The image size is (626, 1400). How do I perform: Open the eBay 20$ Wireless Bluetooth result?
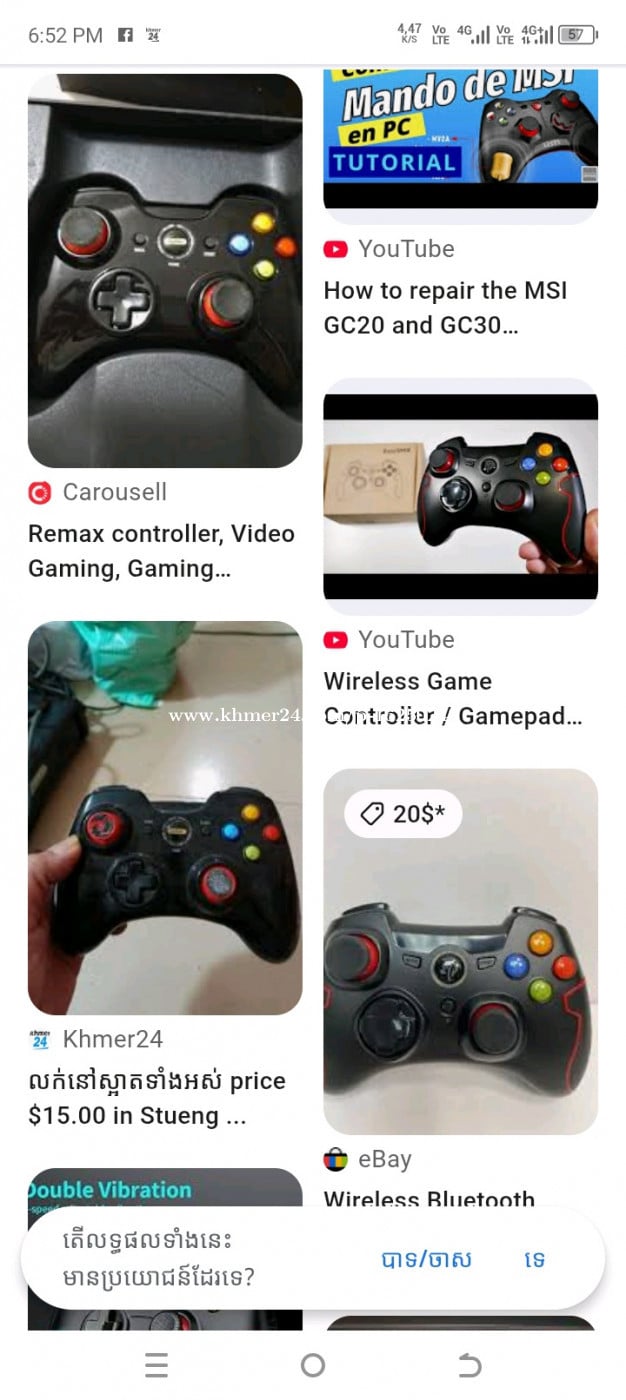(460, 951)
